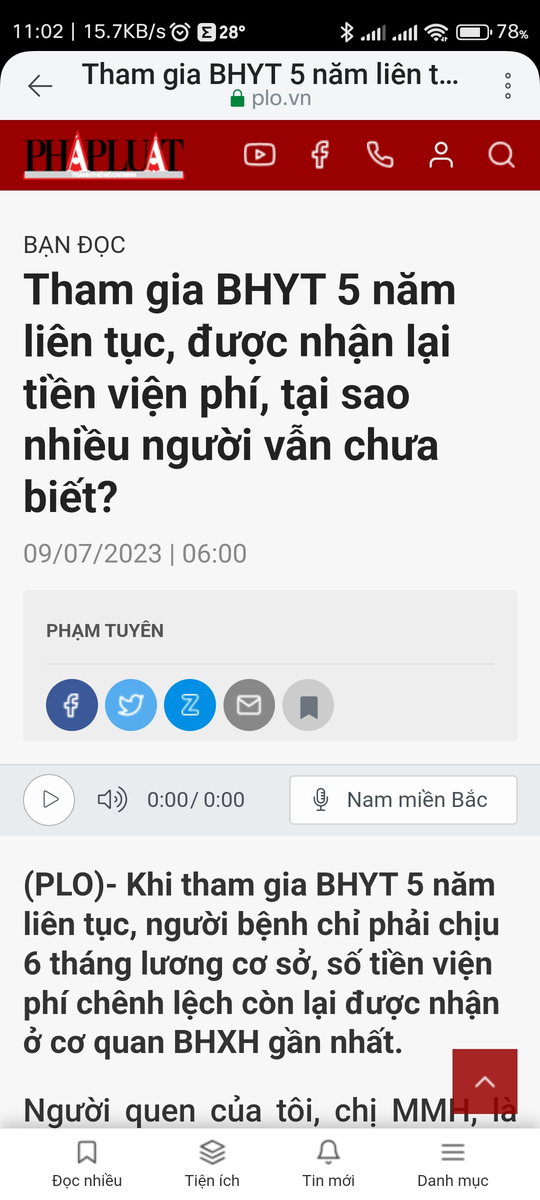Bookmark this article
The width and height of the screenshot is (540, 1200).
(308, 705)
